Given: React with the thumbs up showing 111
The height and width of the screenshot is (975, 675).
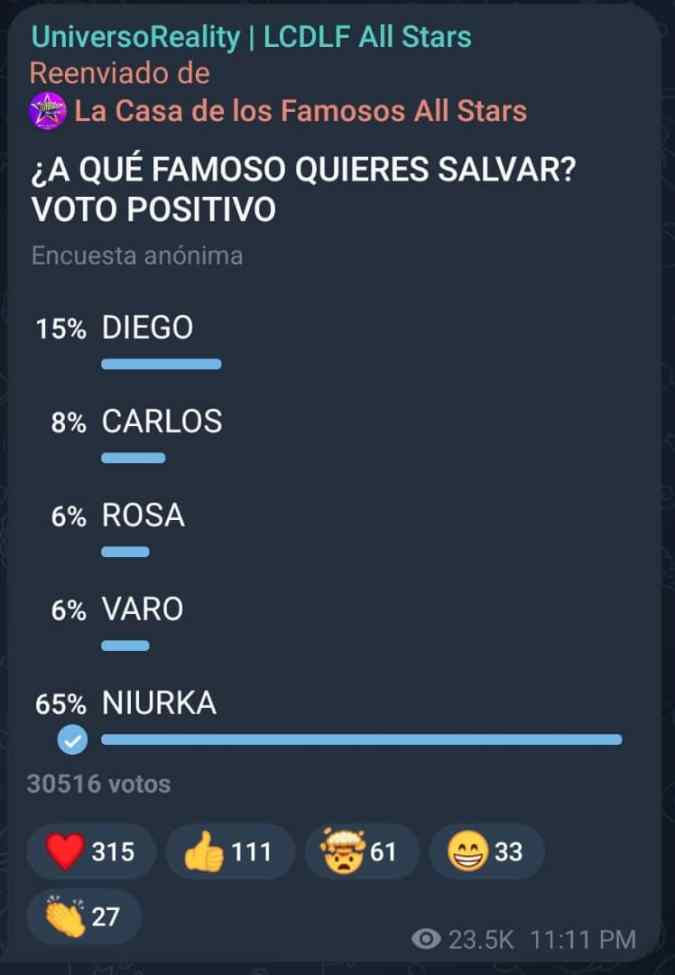Looking at the screenshot, I should pos(229,852).
